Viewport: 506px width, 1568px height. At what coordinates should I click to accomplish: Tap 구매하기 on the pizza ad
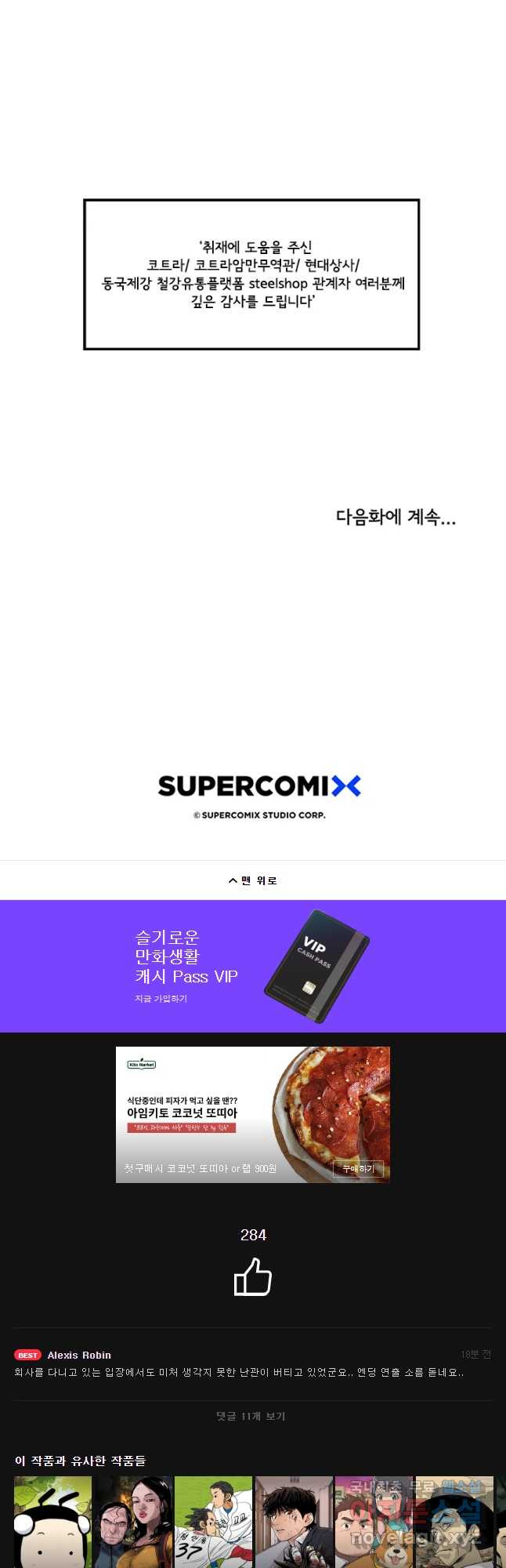pos(358,1168)
